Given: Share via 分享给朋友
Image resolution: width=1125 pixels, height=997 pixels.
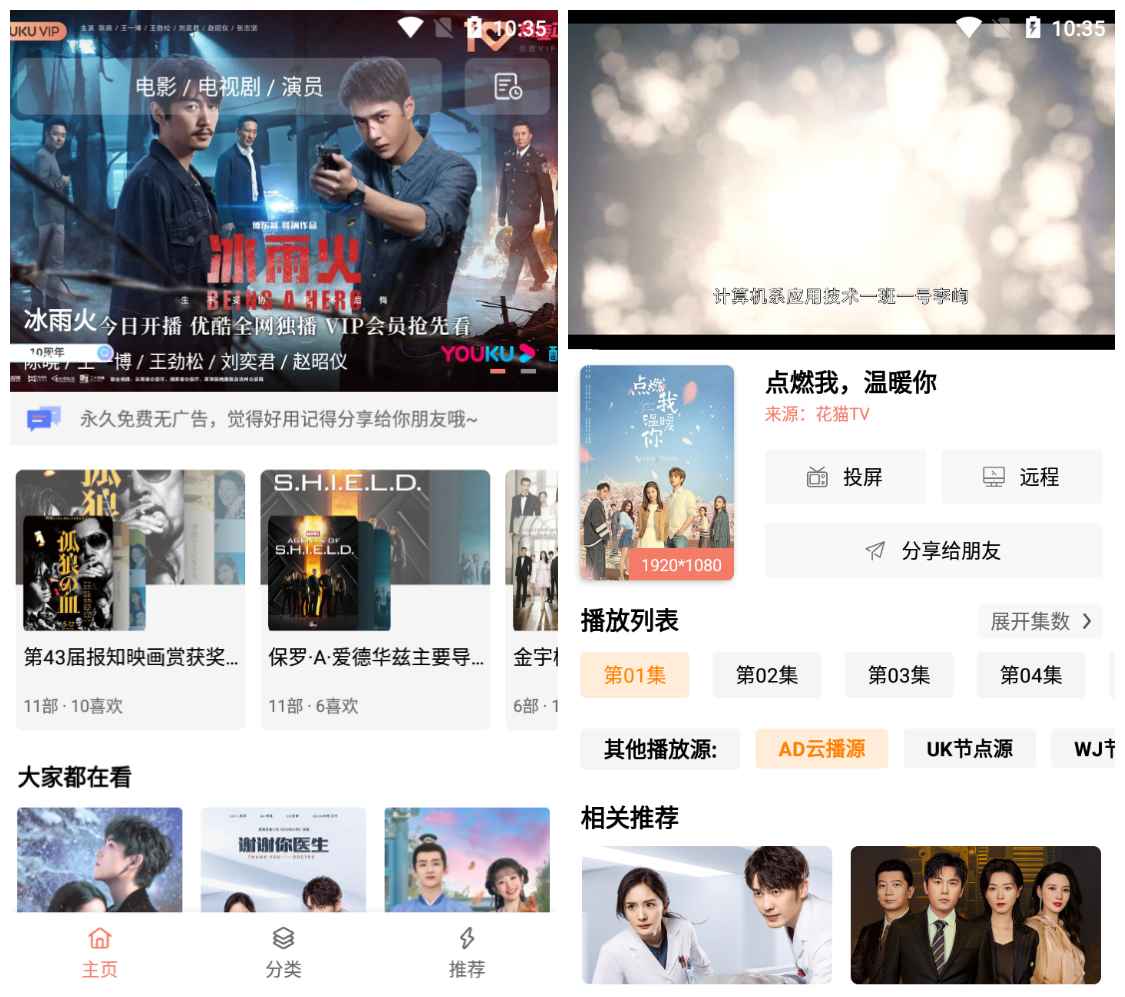Looking at the screenshot, I should coord(933,551).
